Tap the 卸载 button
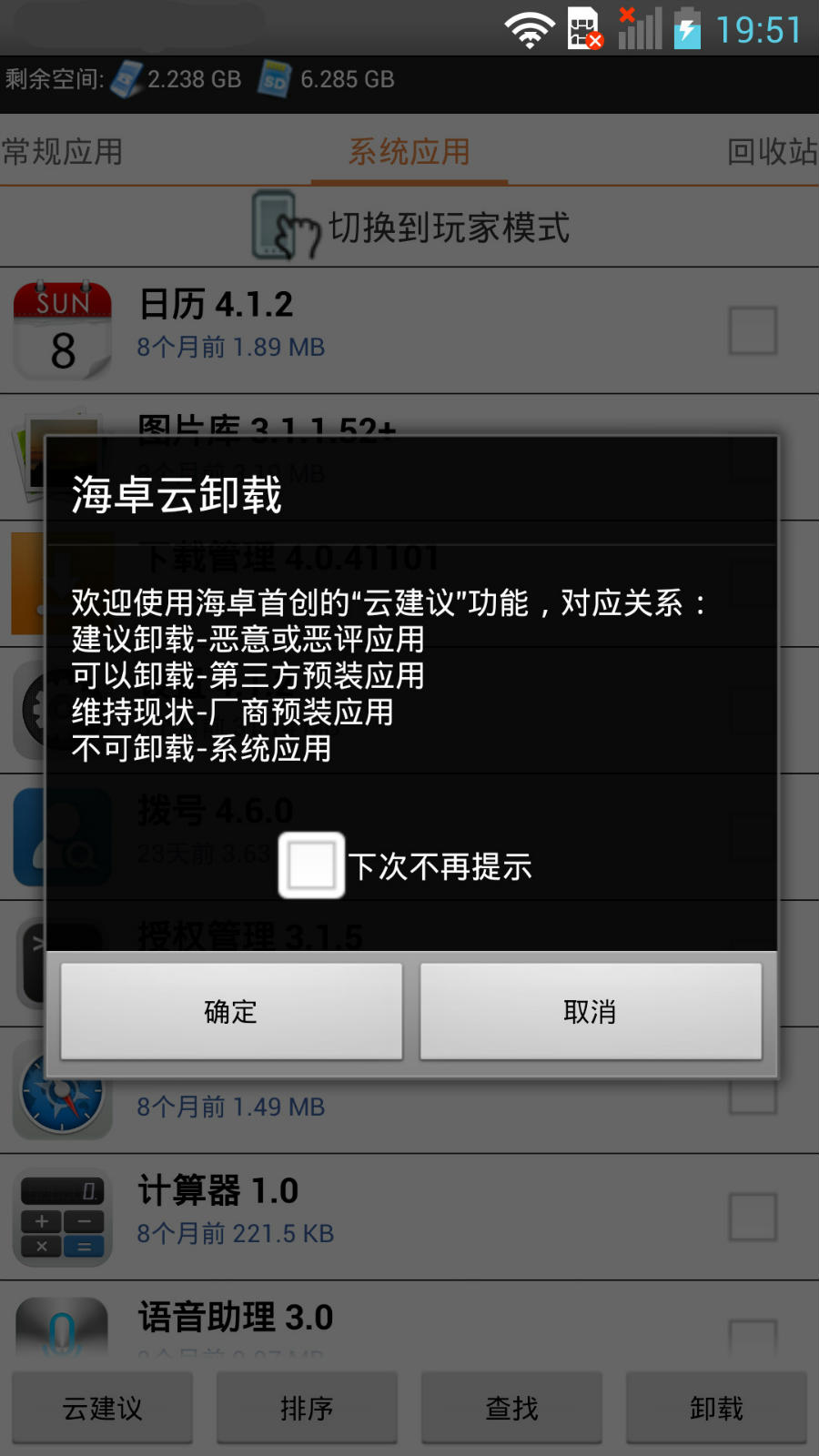 click(716, 1408)
